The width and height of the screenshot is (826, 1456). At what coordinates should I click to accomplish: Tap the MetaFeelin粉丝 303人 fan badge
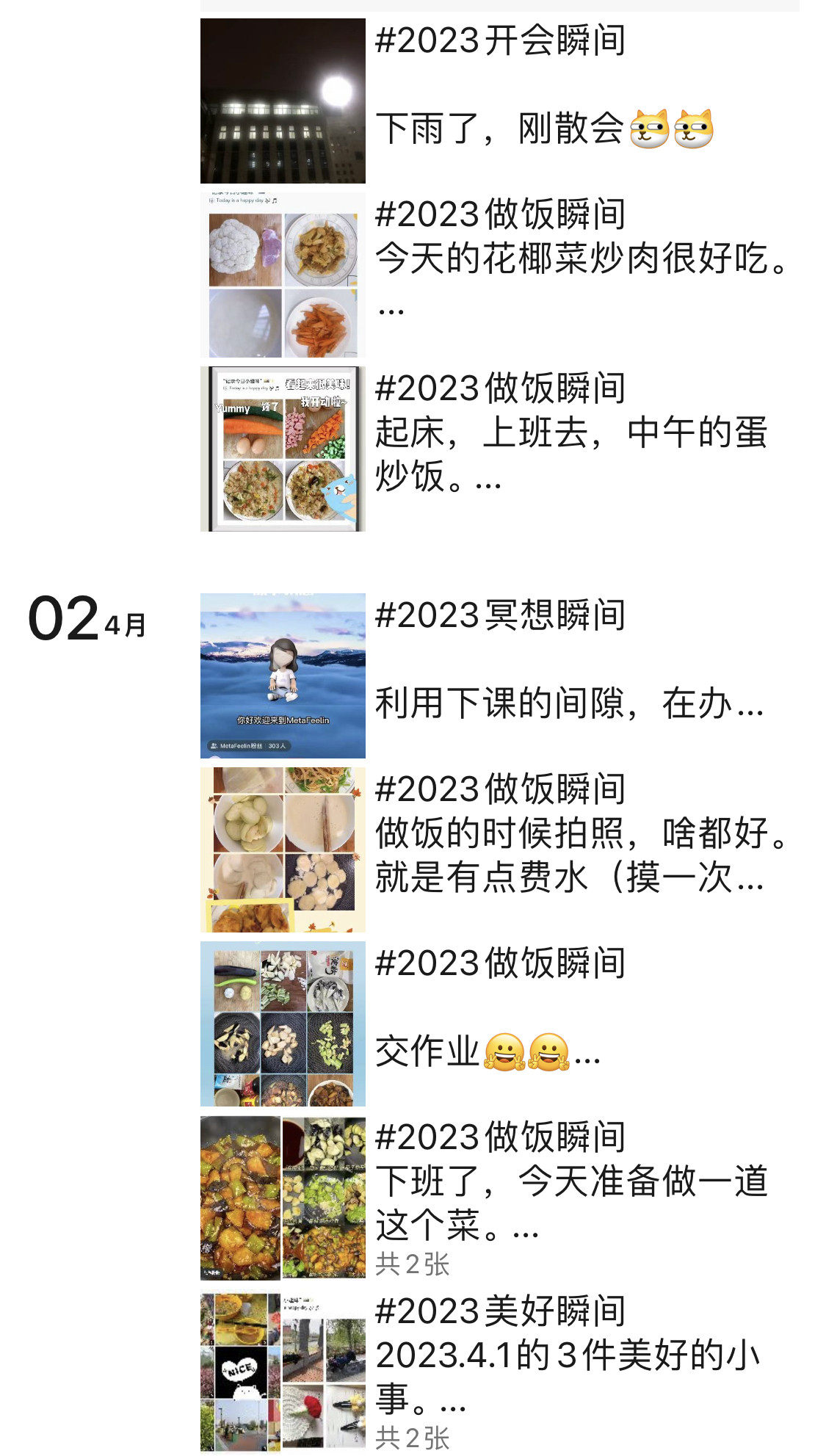250,744
